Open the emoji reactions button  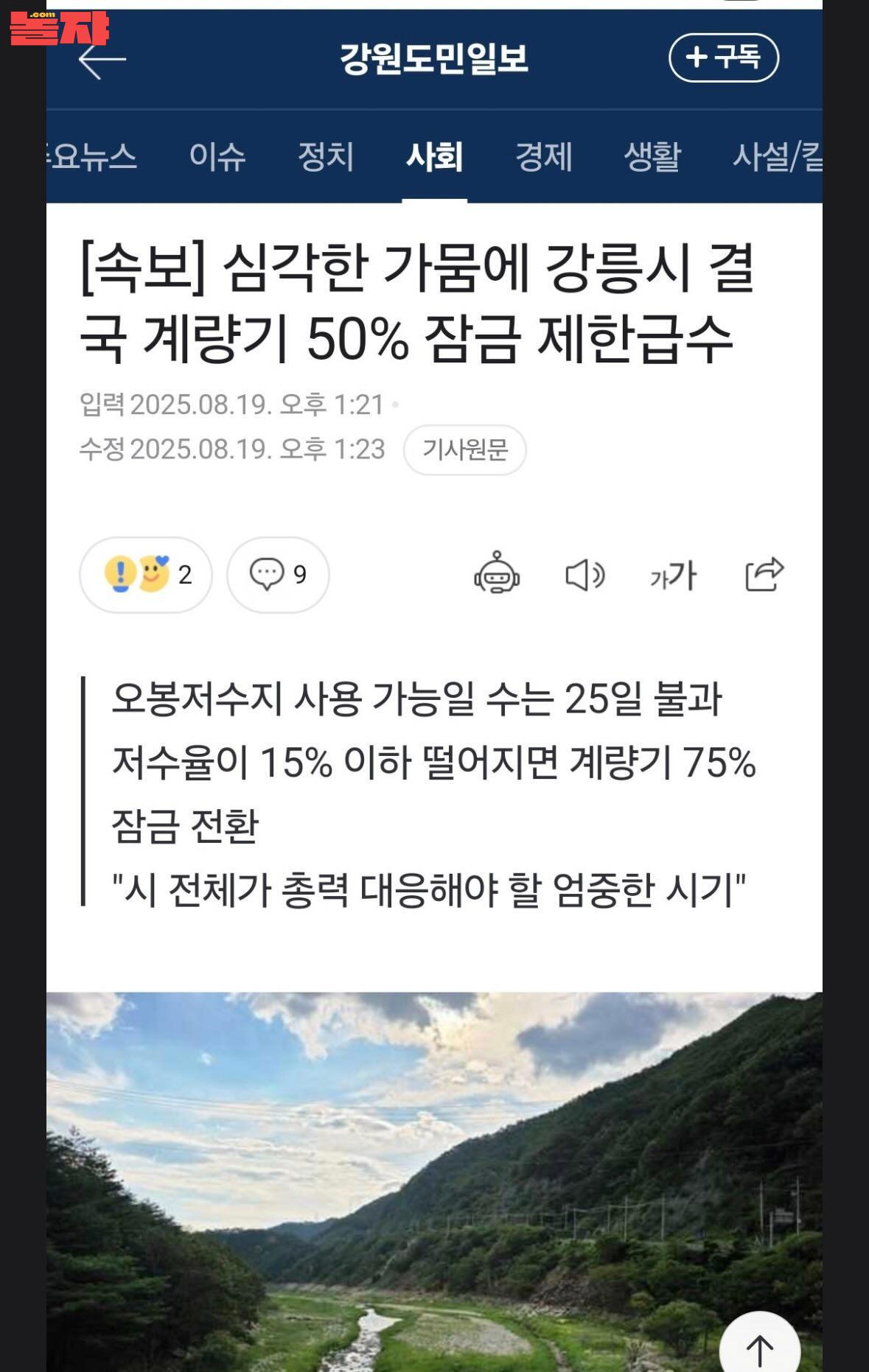click(145, 575)
